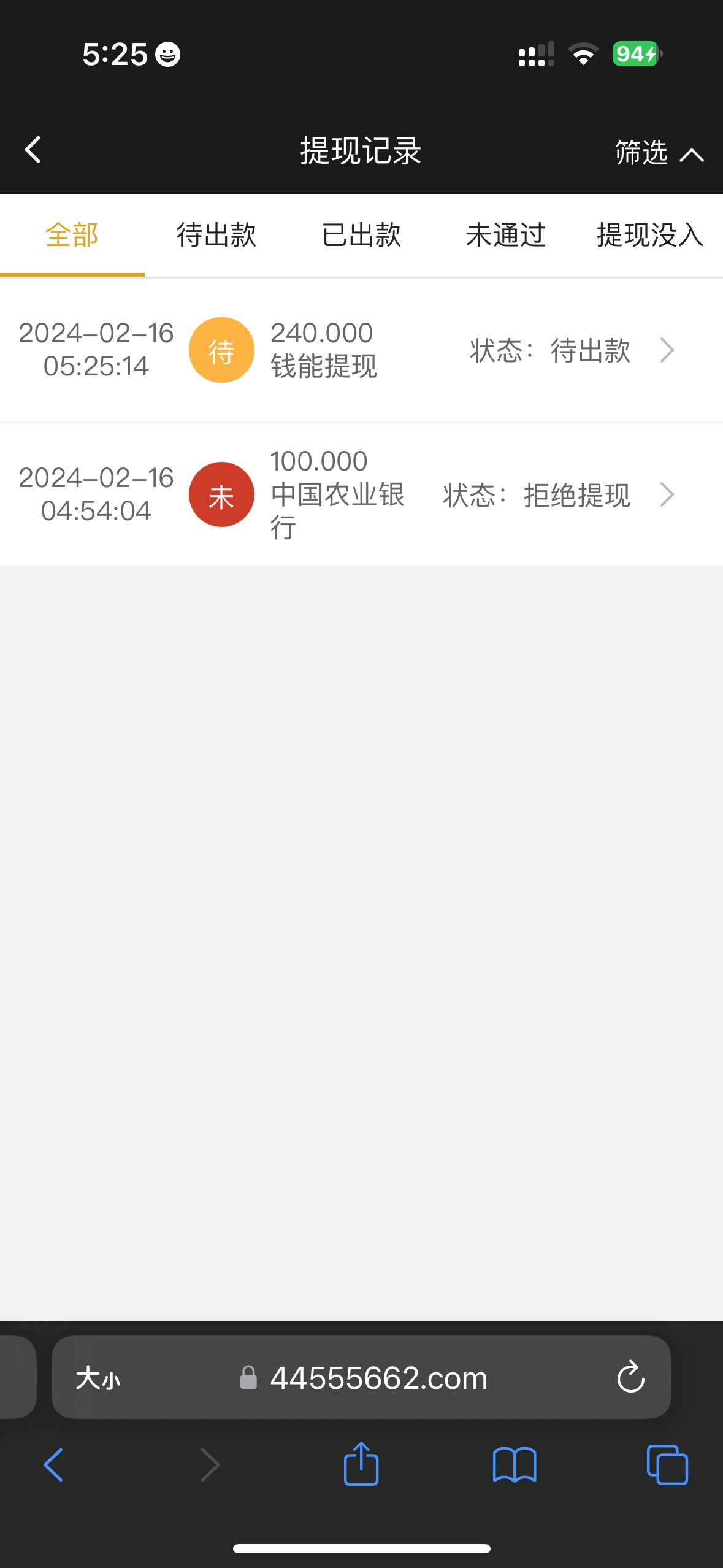The image size is (723, 1568).
Task: Keep 全部 tab selected
Action: (72, 235)
